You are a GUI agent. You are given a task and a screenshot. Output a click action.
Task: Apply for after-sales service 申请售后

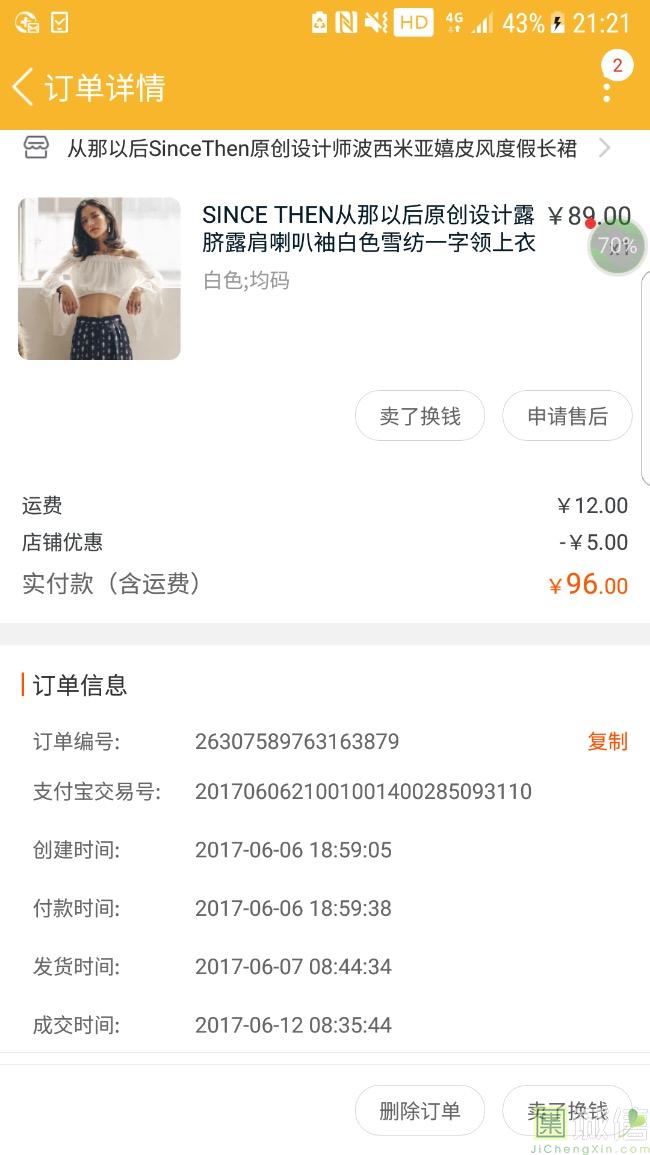[567, 416]
